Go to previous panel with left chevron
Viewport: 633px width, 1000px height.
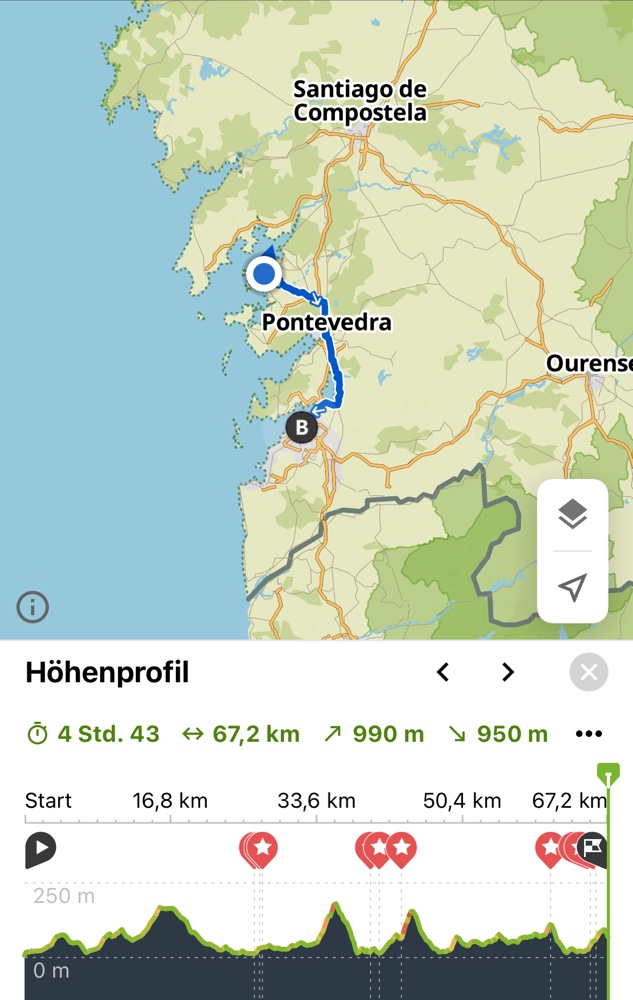point(443,673)
